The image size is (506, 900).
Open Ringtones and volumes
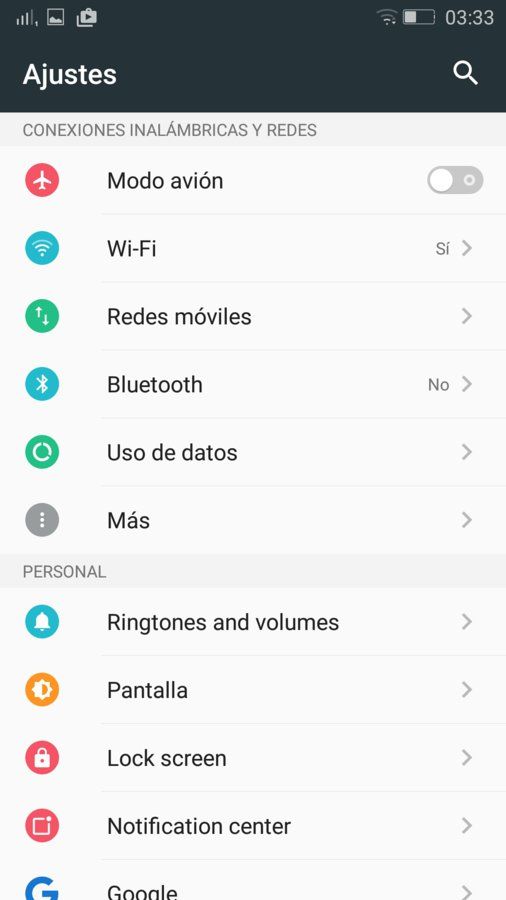click(x=253, y=622)
